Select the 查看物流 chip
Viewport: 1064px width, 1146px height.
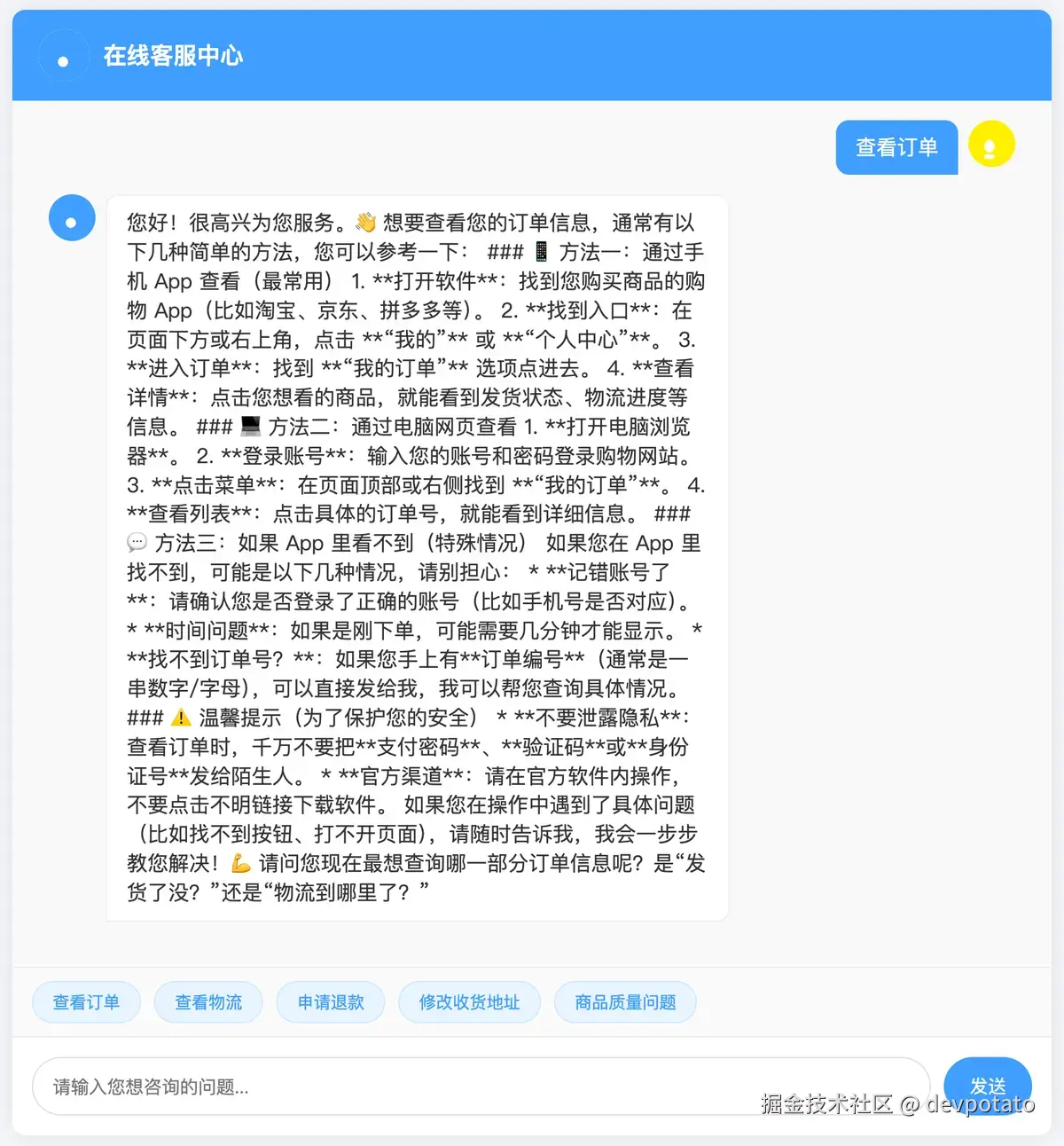point(208,1002)
